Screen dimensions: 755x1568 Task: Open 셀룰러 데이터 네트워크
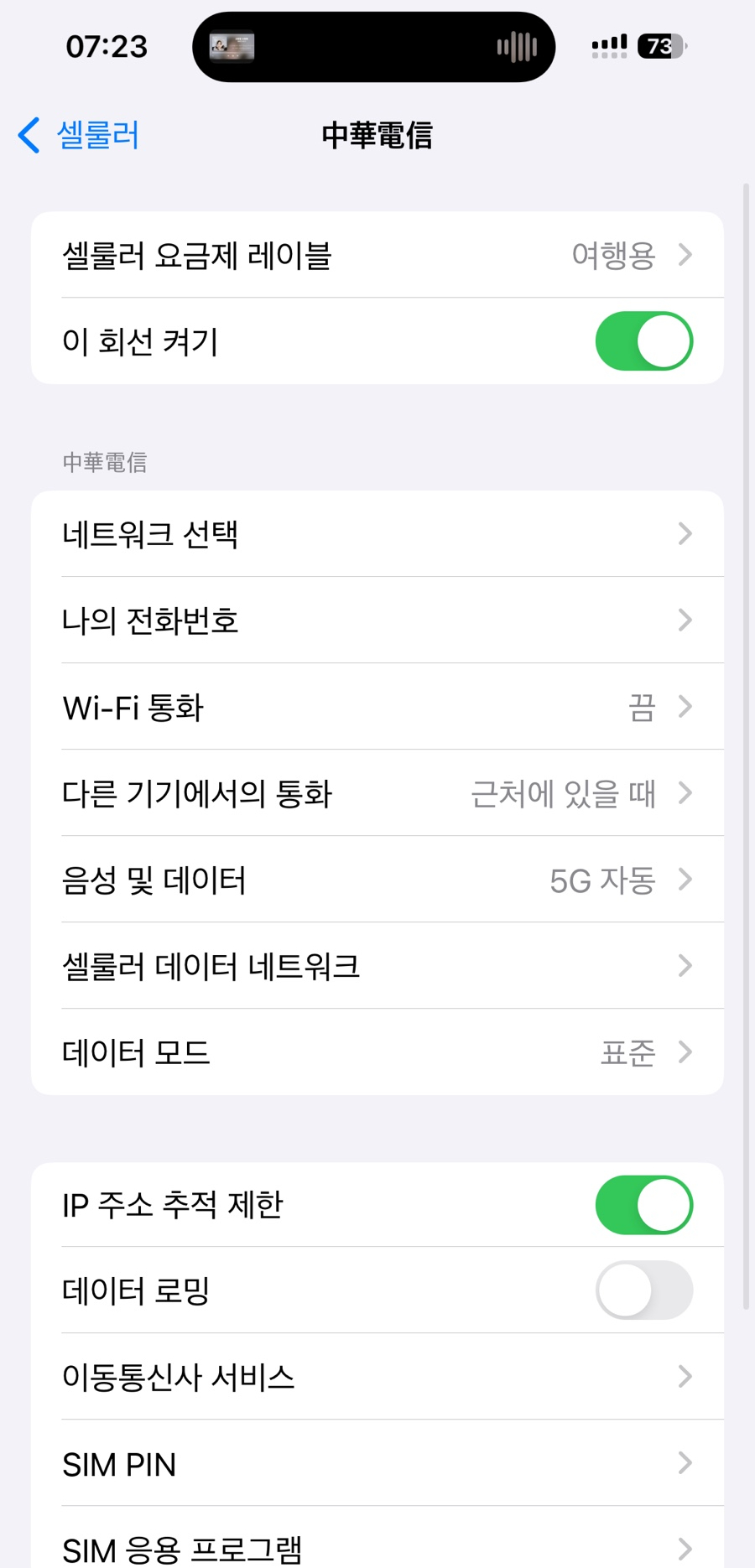tap(377, 966)
